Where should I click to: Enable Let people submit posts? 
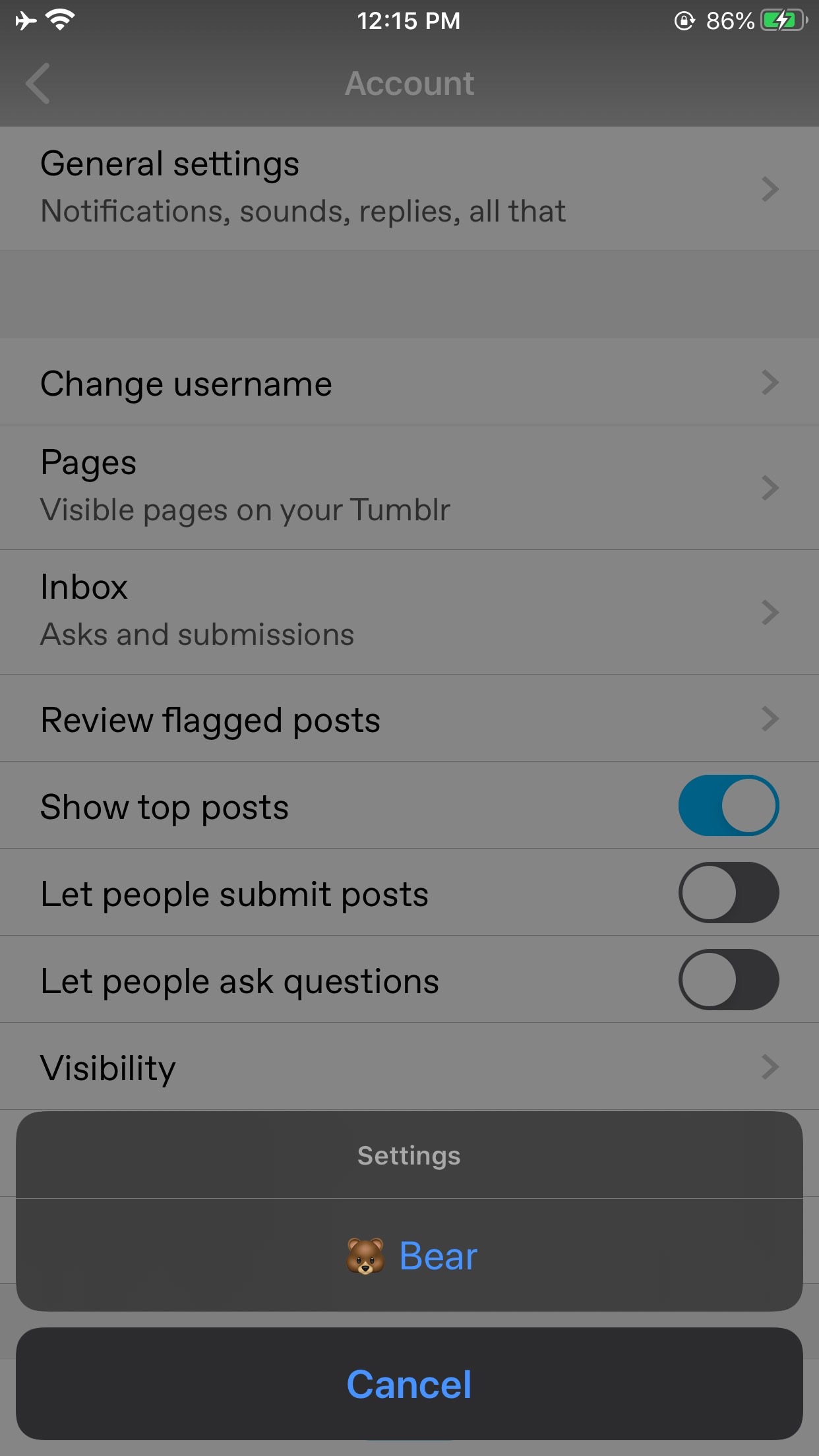tap(729, 892)
